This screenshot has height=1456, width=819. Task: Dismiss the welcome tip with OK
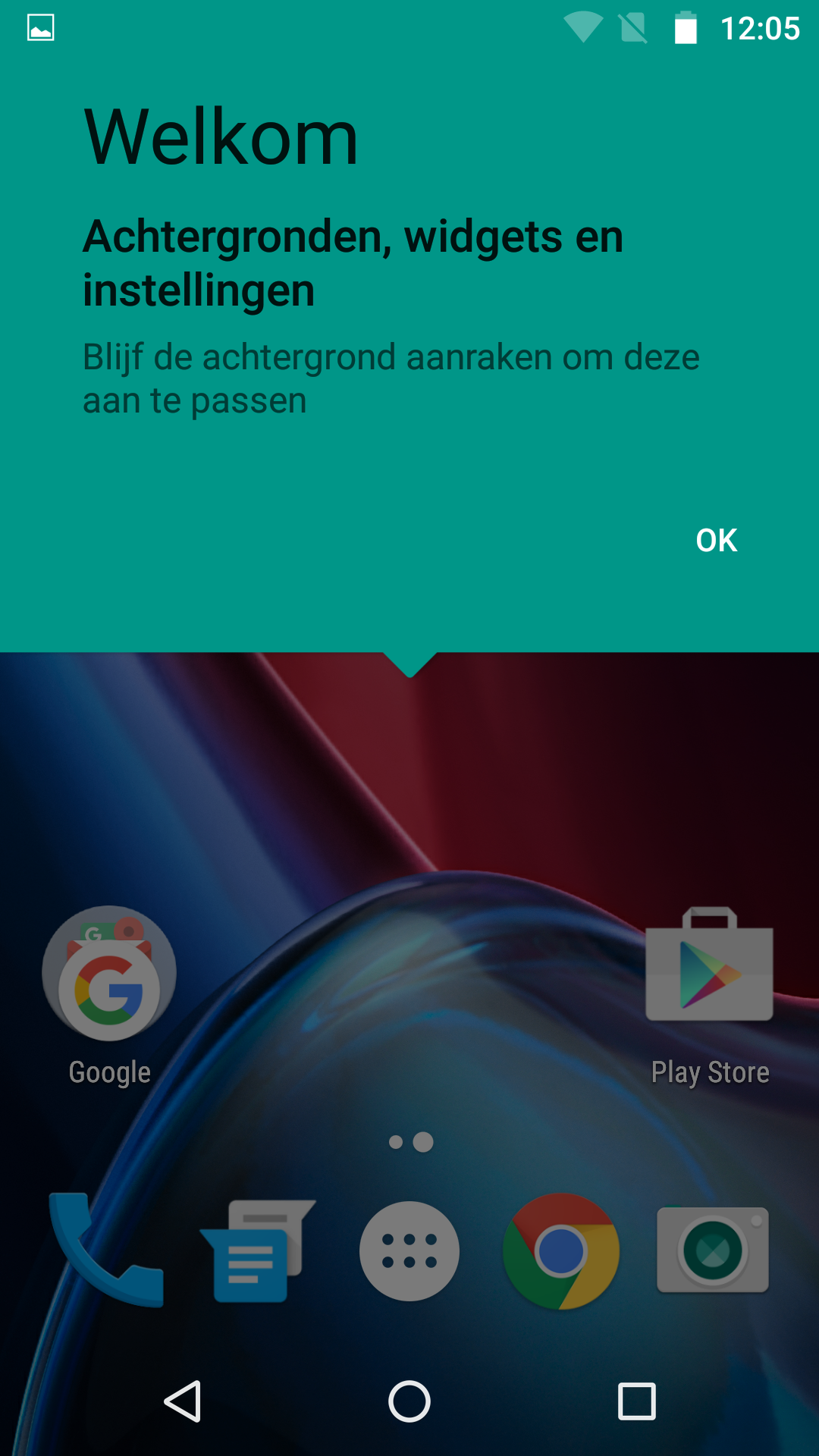pos(717,541)
